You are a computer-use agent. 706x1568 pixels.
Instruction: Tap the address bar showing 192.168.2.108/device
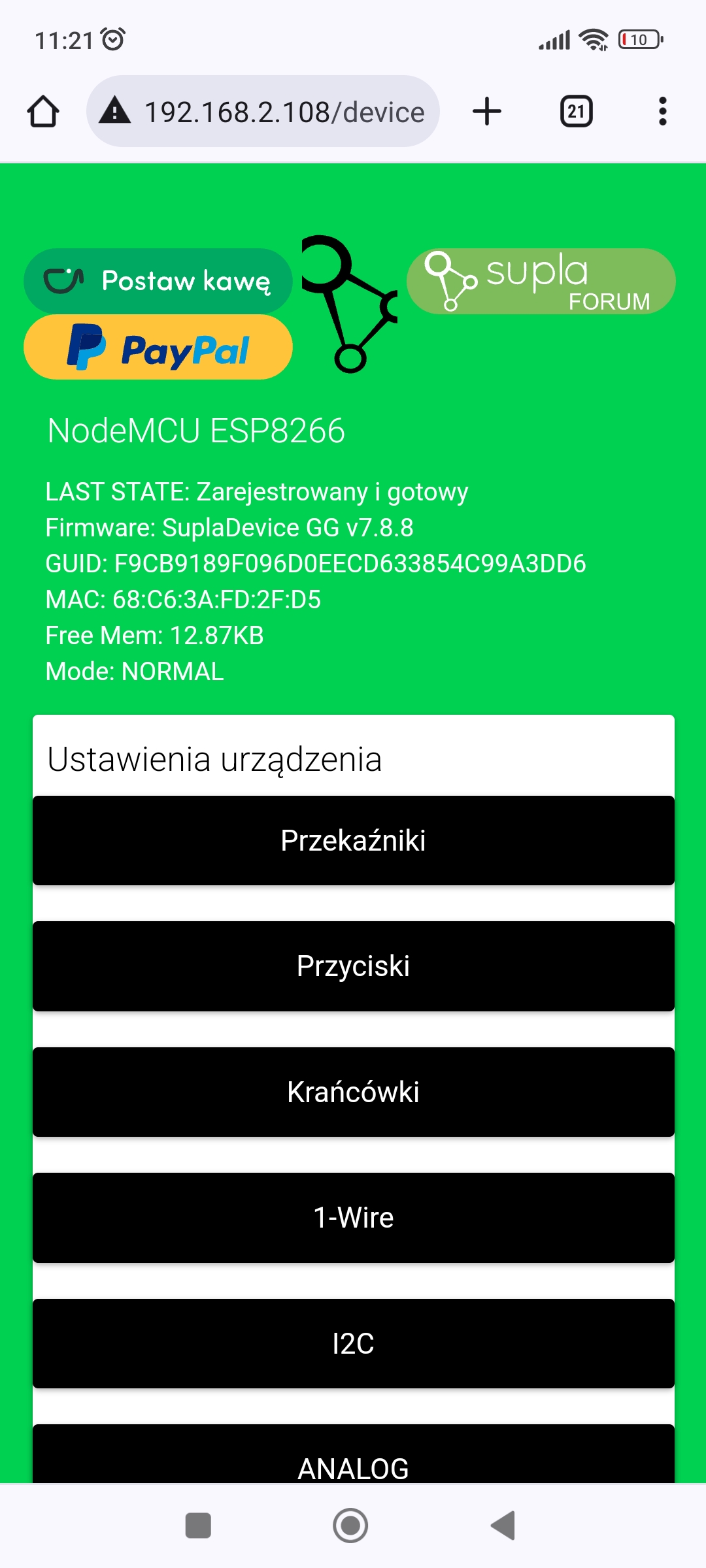pyautogui.click(x=263, y=112)
